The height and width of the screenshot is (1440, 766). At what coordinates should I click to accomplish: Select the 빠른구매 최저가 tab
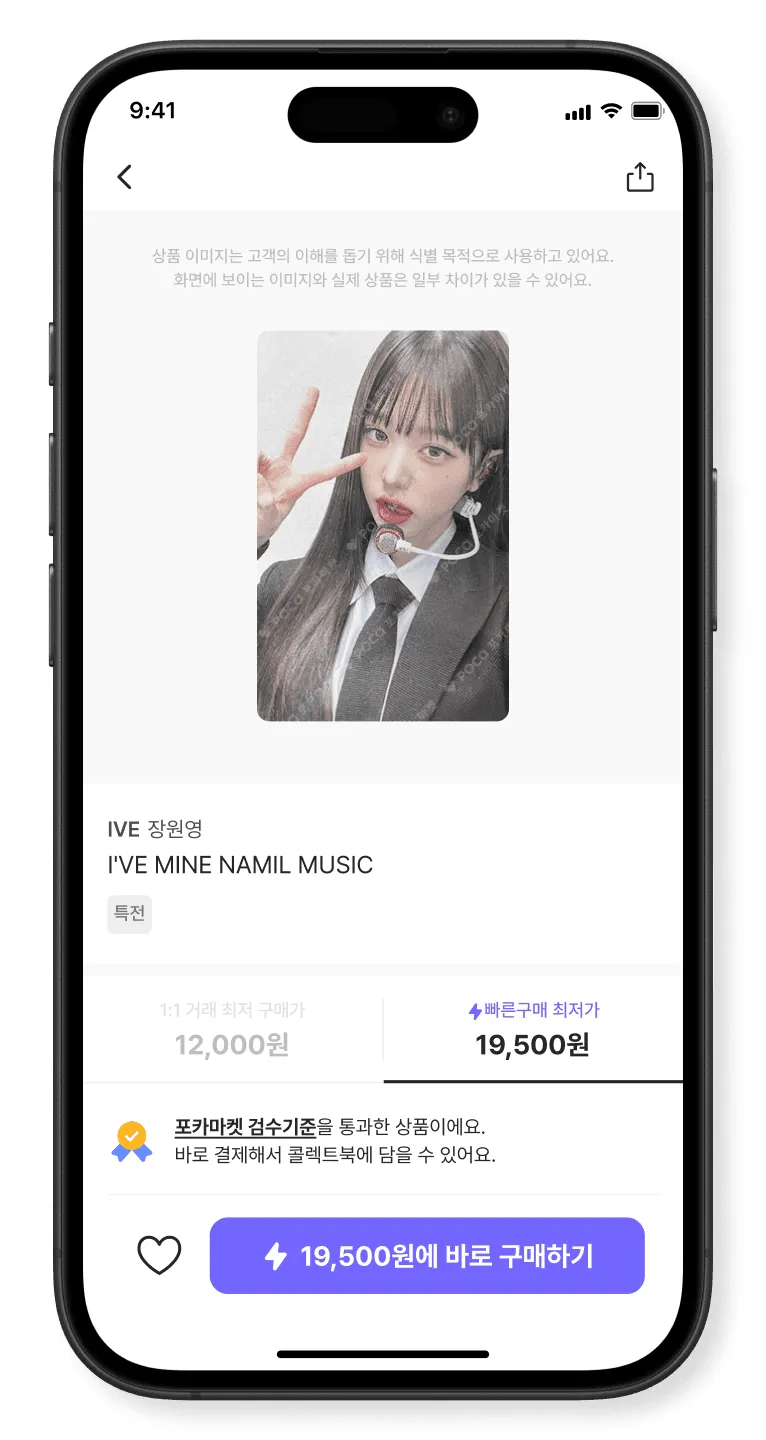[x=533, y=1030]
